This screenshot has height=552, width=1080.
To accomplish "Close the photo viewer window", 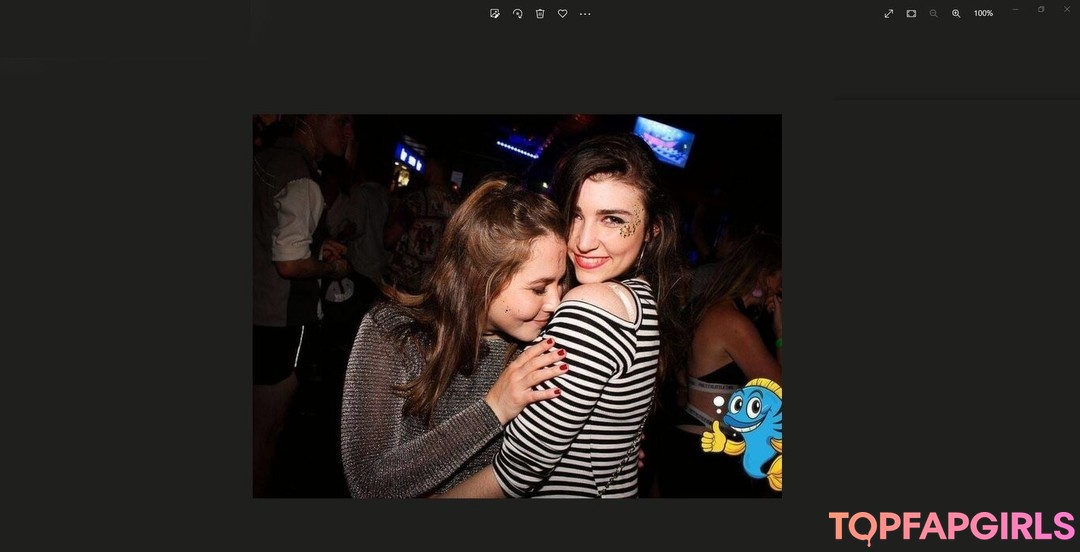I will [1066, 9].
